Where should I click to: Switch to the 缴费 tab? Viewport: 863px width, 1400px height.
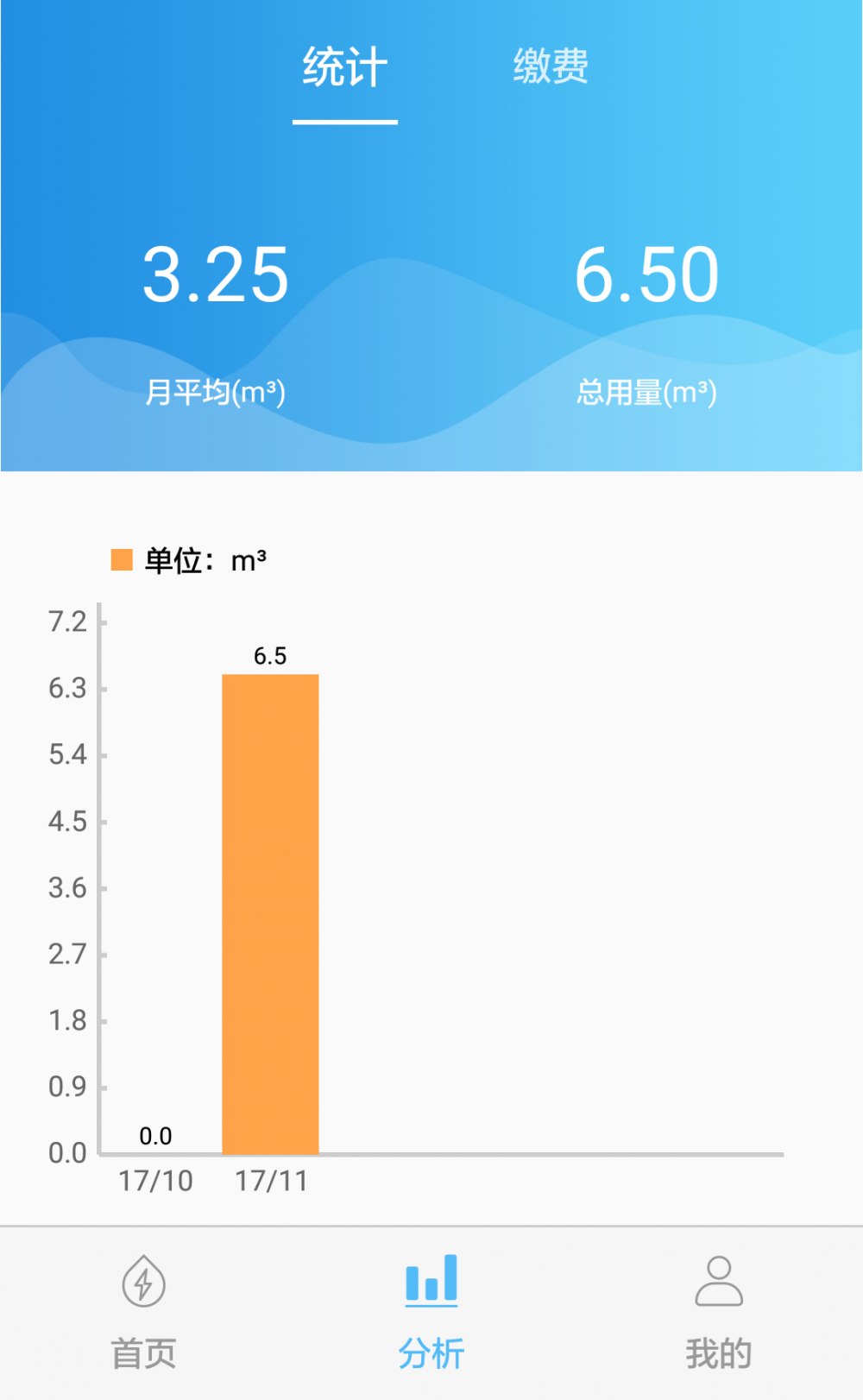click(x=551, y=66)
